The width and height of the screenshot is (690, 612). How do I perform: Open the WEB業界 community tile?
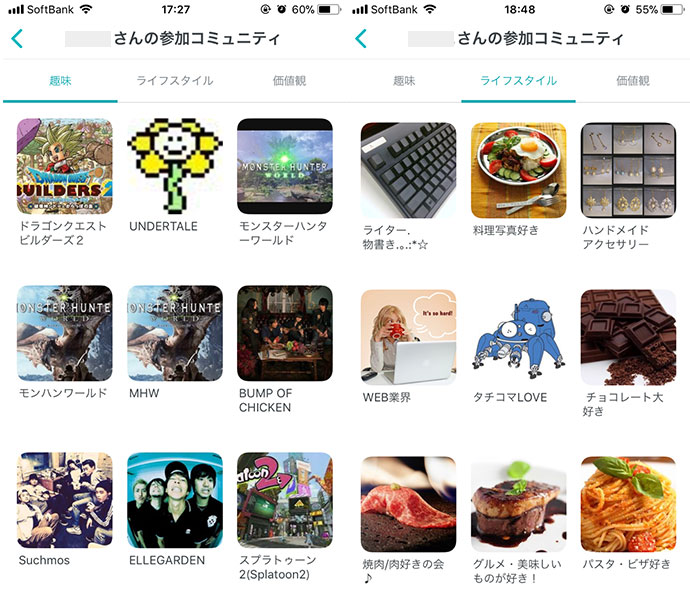tap(408, 338)
